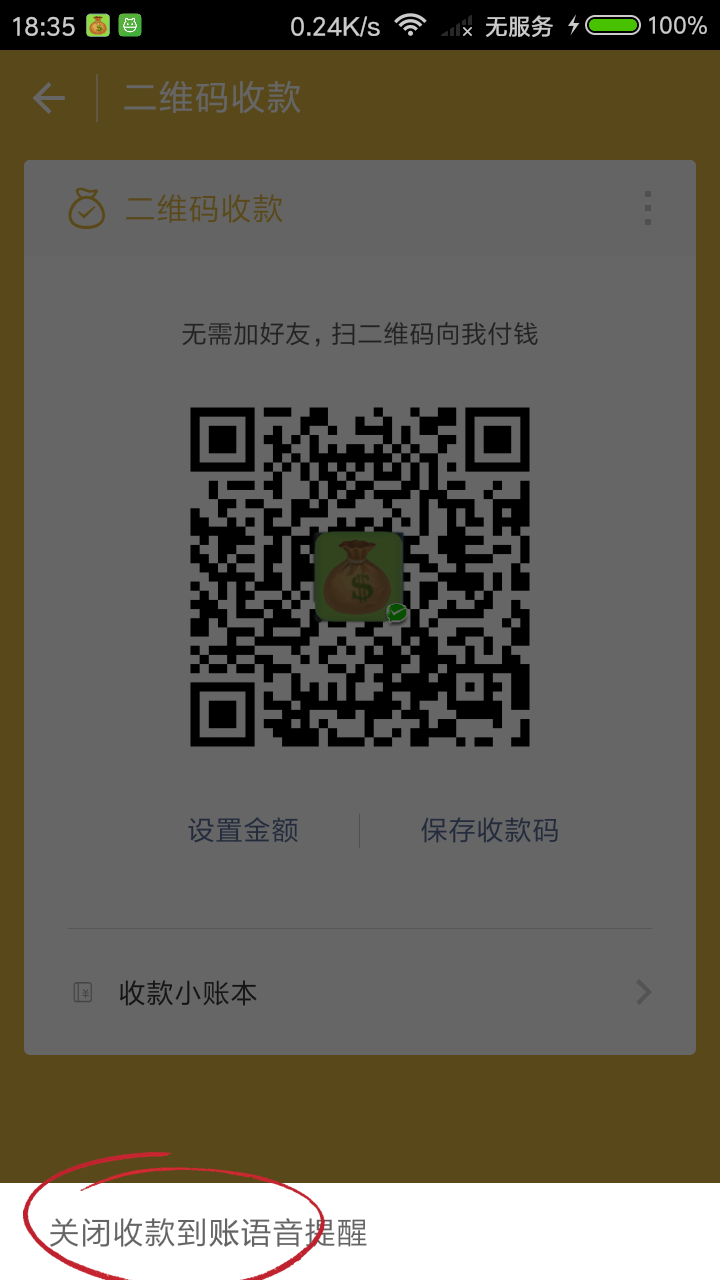This screenshot has height=1280, width=720.
Task: Select 关闭收款到账语音提醒 option
Action: [208, 1233]
